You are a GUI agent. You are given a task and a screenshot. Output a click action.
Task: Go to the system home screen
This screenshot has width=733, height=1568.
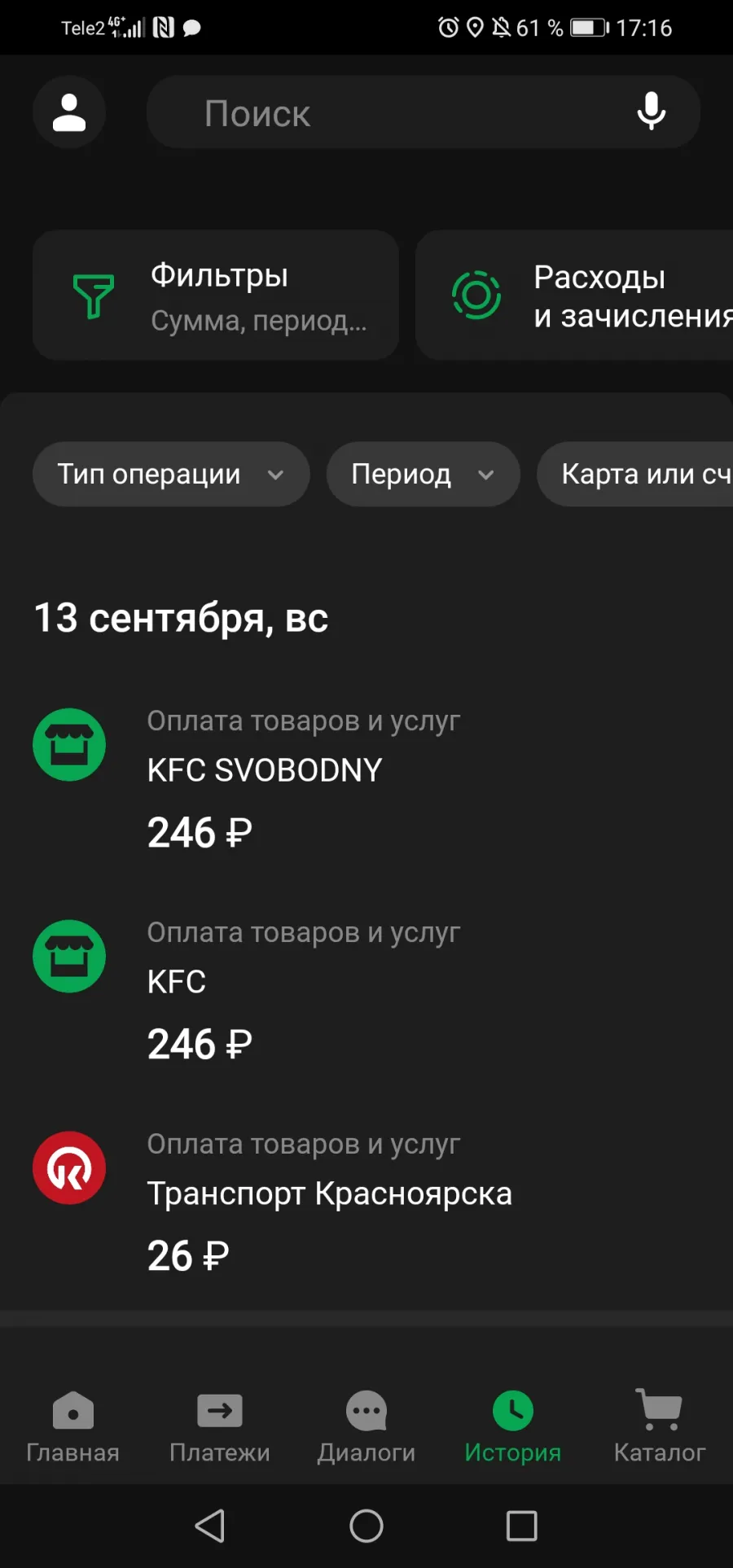[x=366, y=1526]
